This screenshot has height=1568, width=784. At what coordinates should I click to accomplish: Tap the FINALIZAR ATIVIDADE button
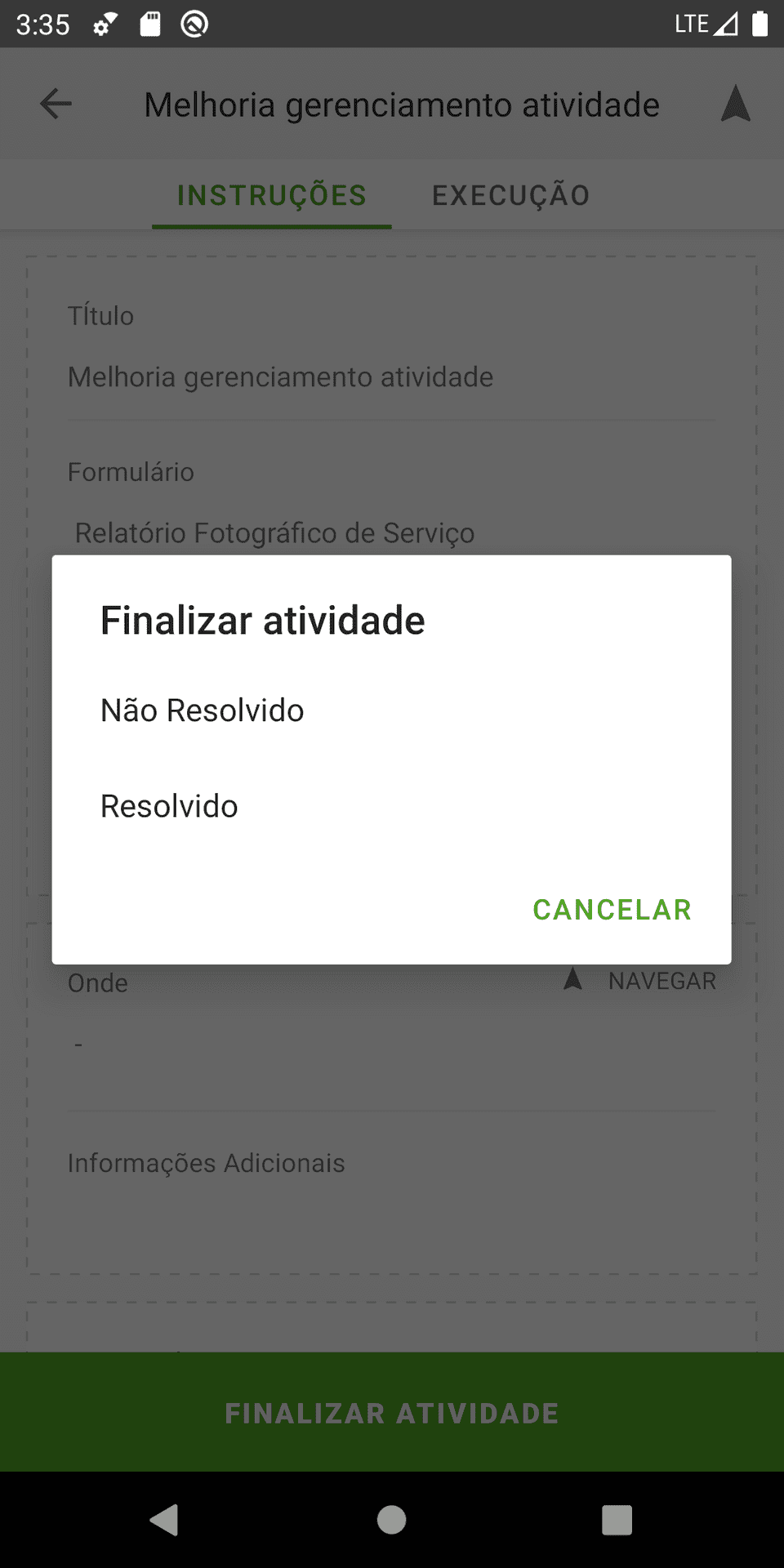(x=392, y=1413)
